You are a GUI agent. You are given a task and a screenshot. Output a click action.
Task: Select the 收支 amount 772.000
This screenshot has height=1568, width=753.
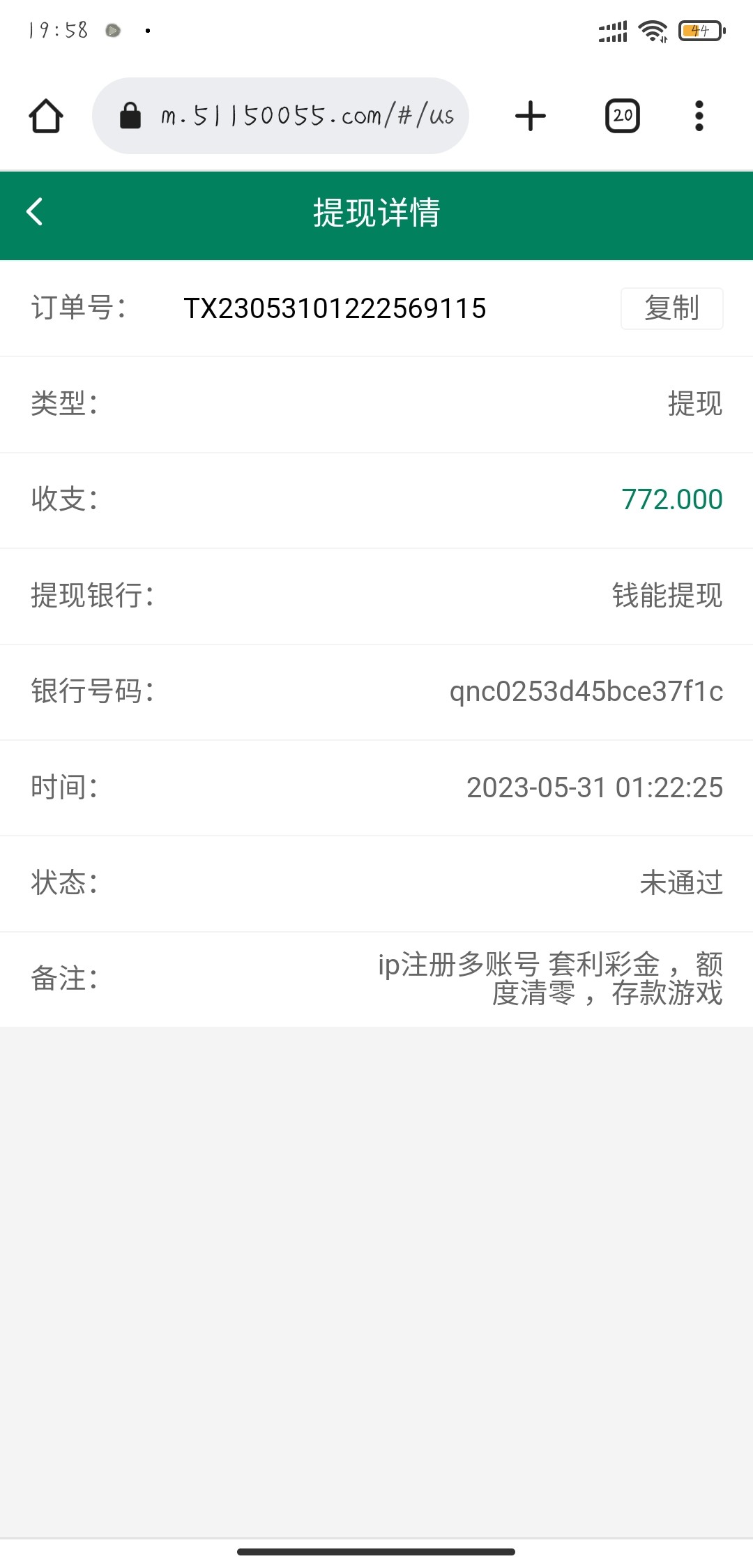click(x=672, y=499)
